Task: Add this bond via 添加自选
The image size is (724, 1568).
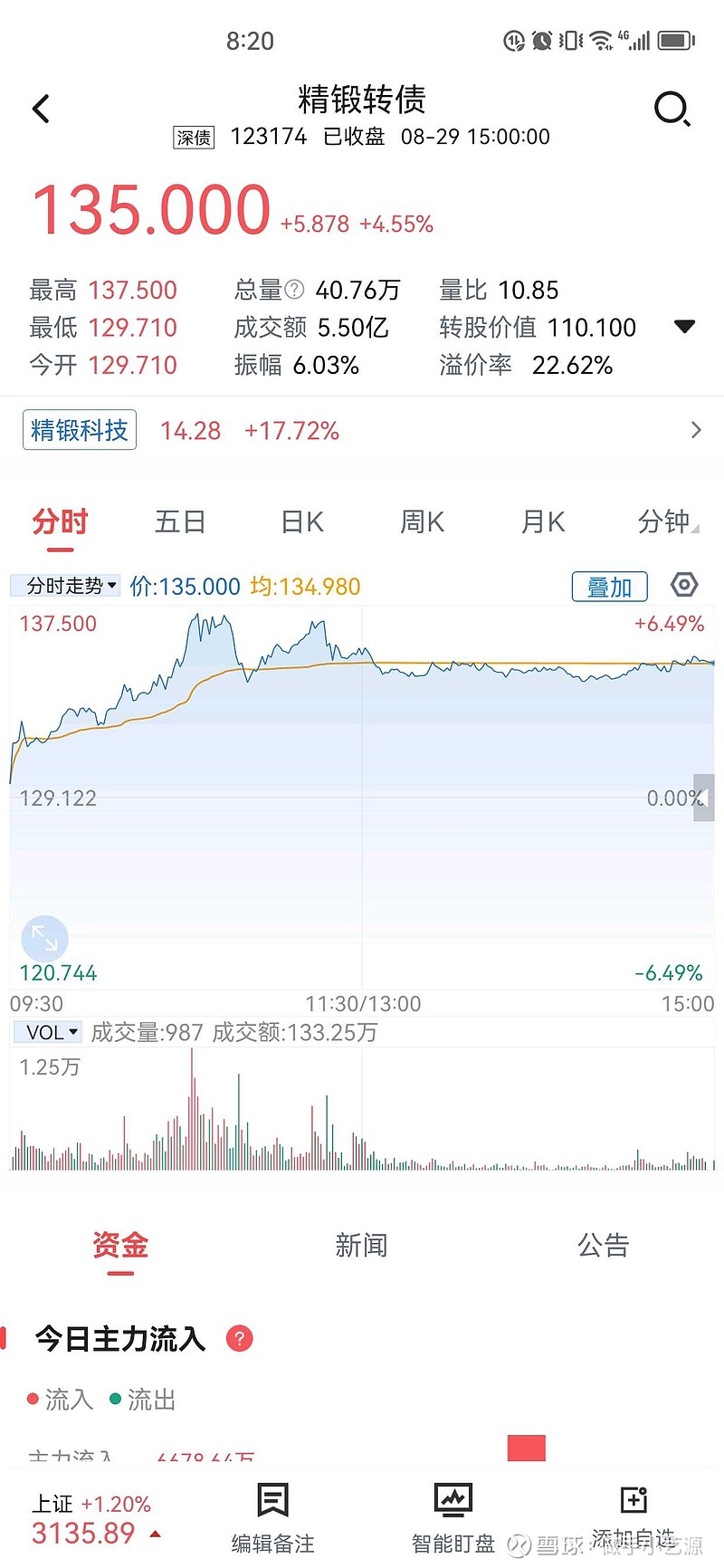Action: pyautogui.click(x=633, y=1520)
